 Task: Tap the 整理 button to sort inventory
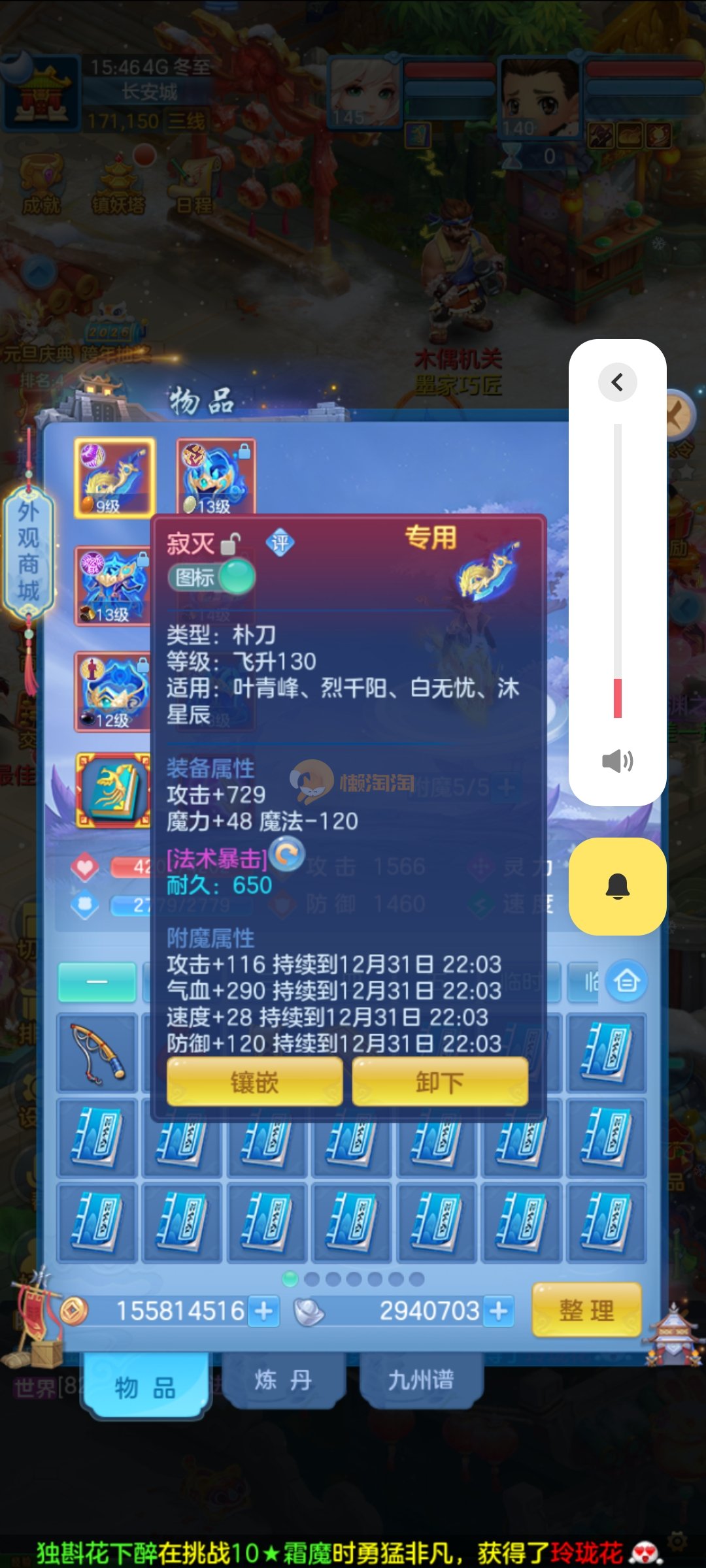(x=586, y=1310)
